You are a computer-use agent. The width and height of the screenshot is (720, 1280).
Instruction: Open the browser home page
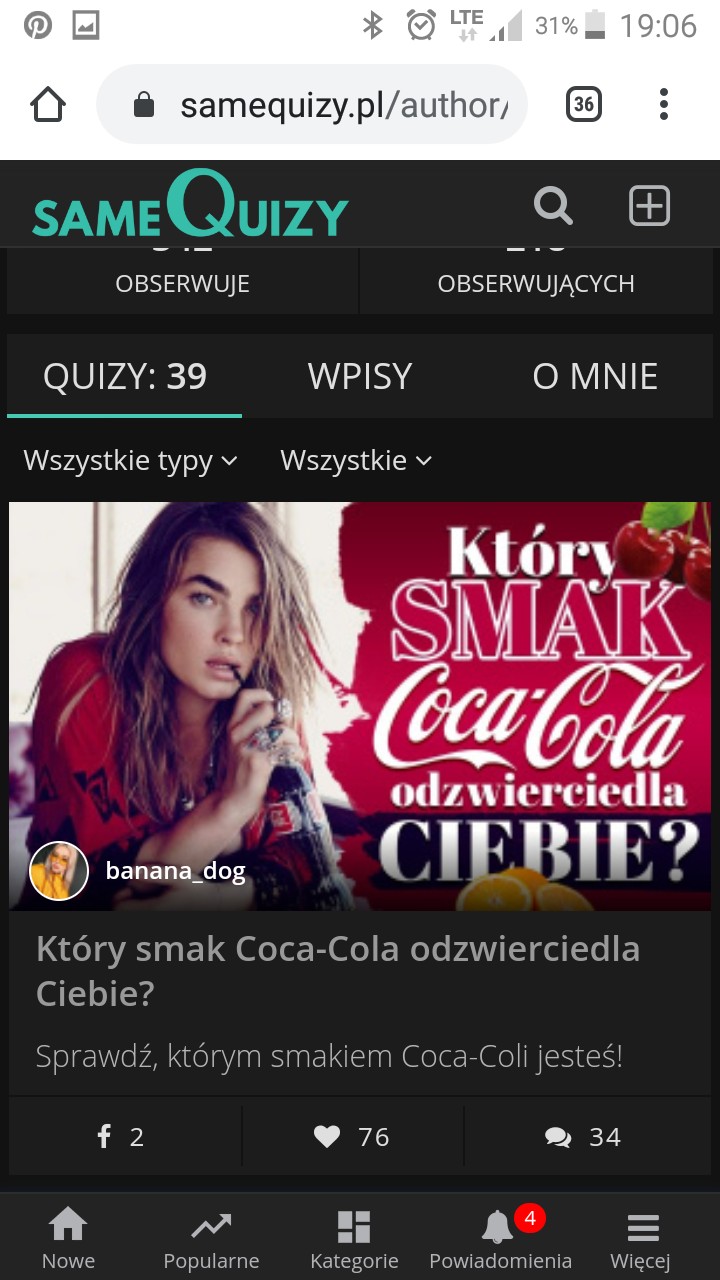pos(48,104)
